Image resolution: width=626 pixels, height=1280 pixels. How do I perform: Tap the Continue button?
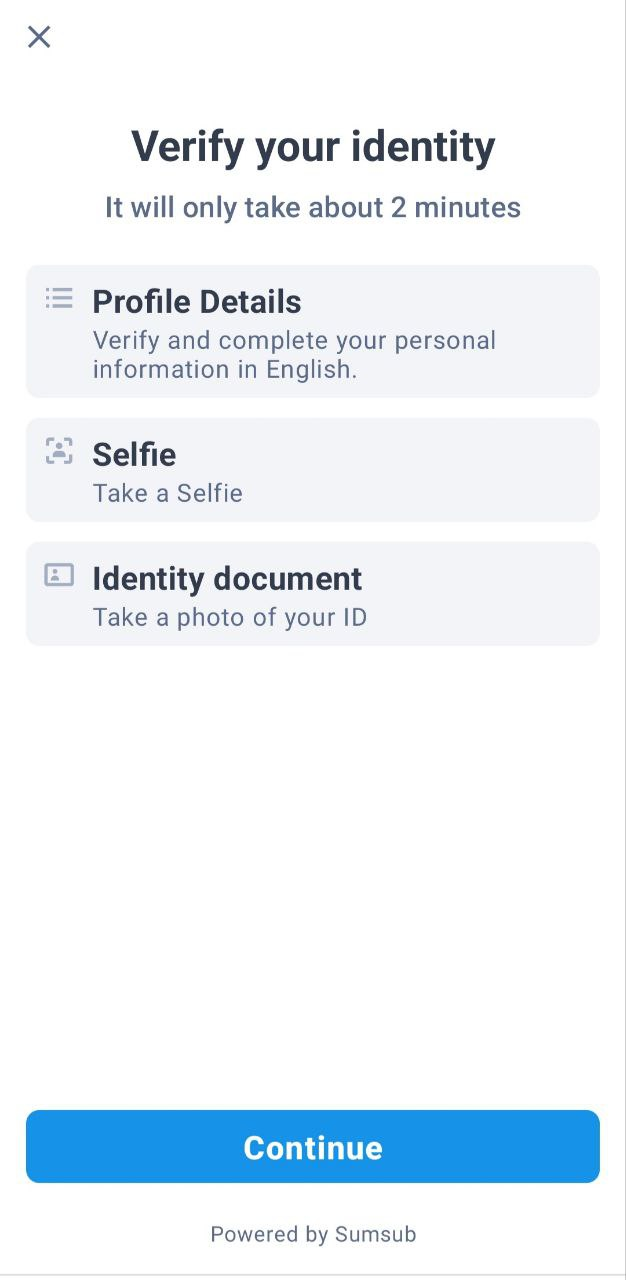coord(313,1146)
